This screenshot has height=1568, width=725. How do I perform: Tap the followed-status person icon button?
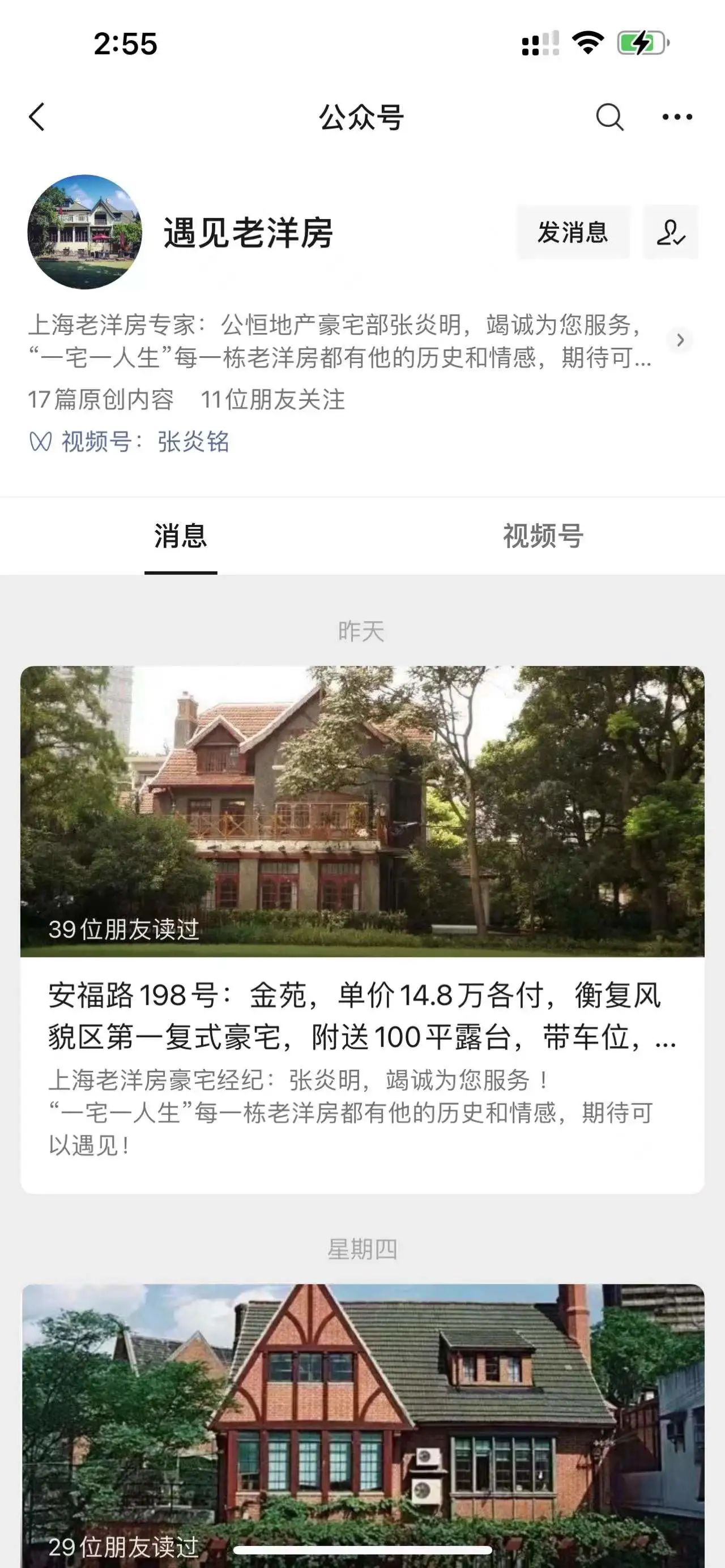point(671,232)
